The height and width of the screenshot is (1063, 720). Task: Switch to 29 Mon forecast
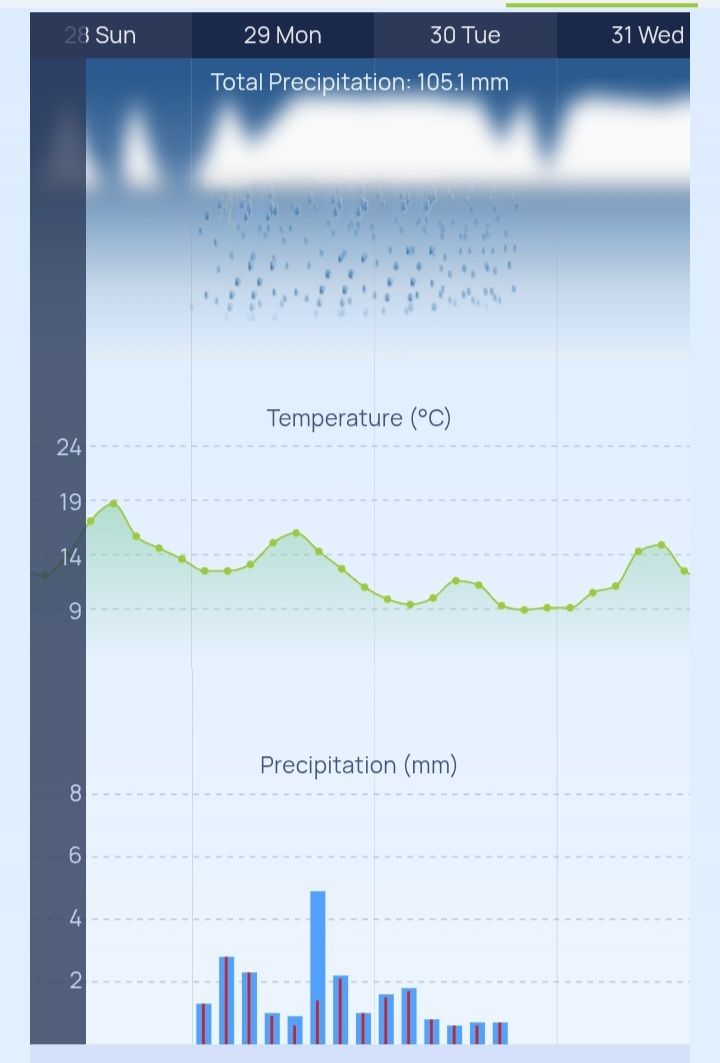pyautogui.click(x=283, y=36)
